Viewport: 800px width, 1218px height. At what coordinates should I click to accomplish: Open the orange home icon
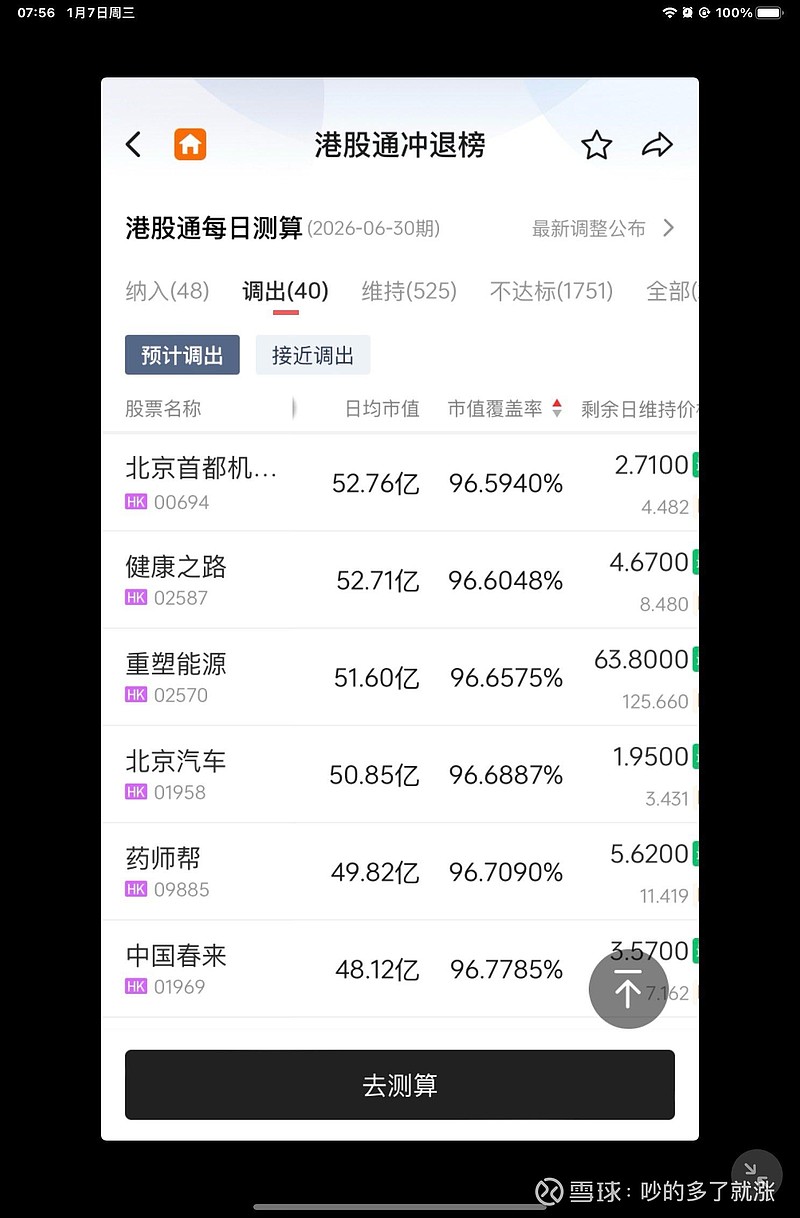(x=190, y=144)
